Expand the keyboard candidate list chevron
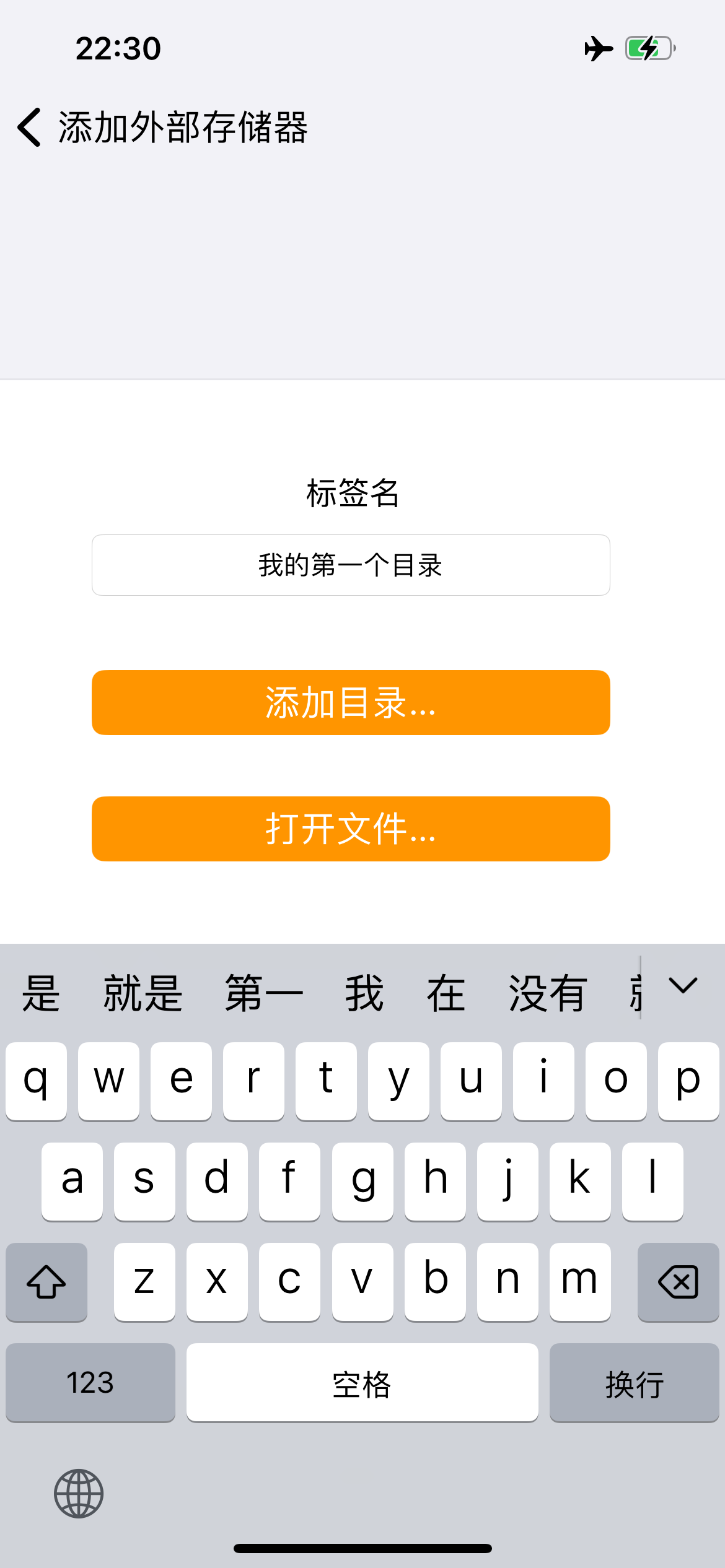 683,986
